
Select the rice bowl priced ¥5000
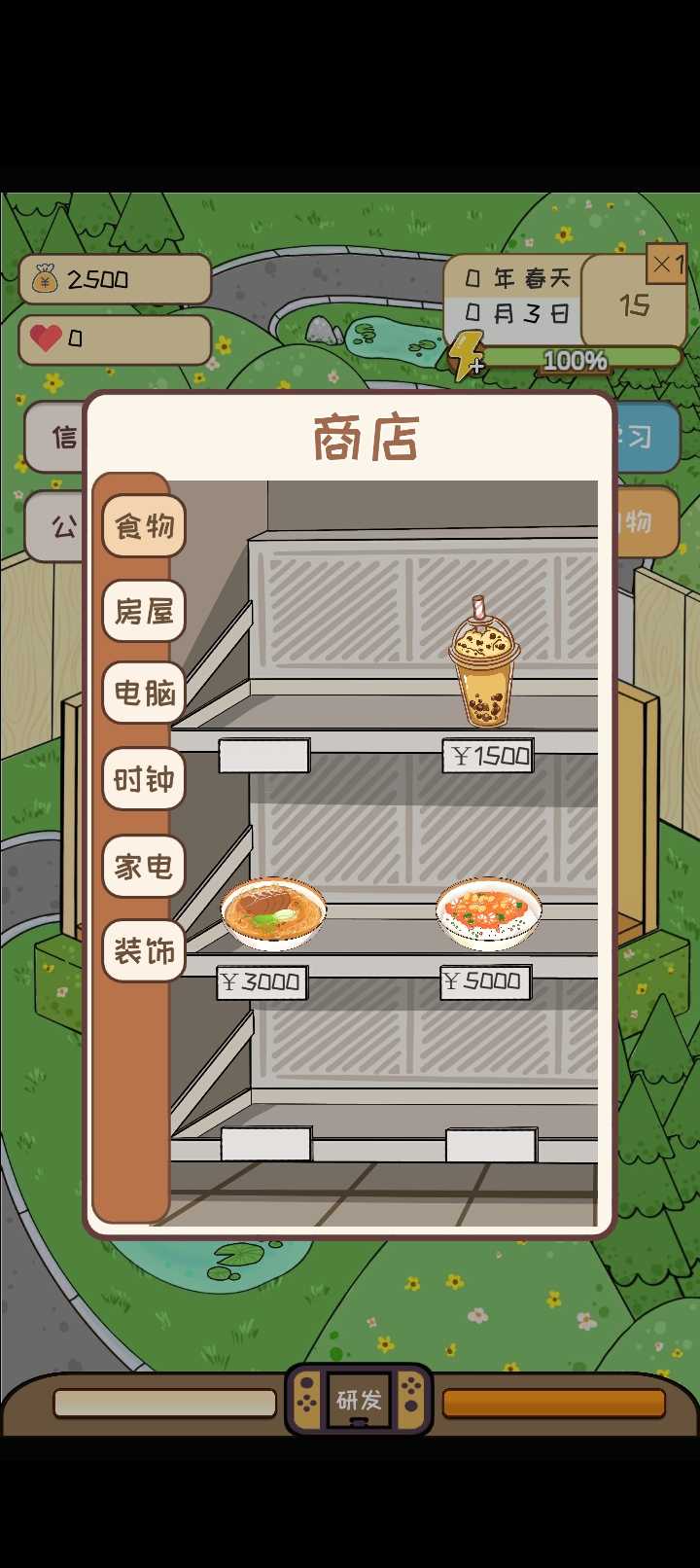click(x=488, y=912)
